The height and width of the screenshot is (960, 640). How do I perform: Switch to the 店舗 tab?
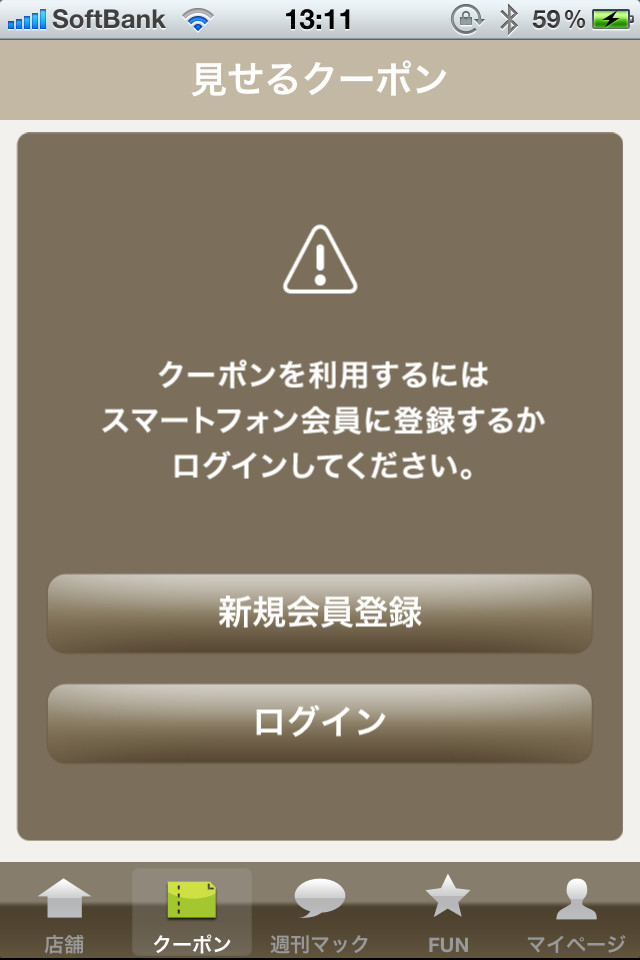[64, 914]
